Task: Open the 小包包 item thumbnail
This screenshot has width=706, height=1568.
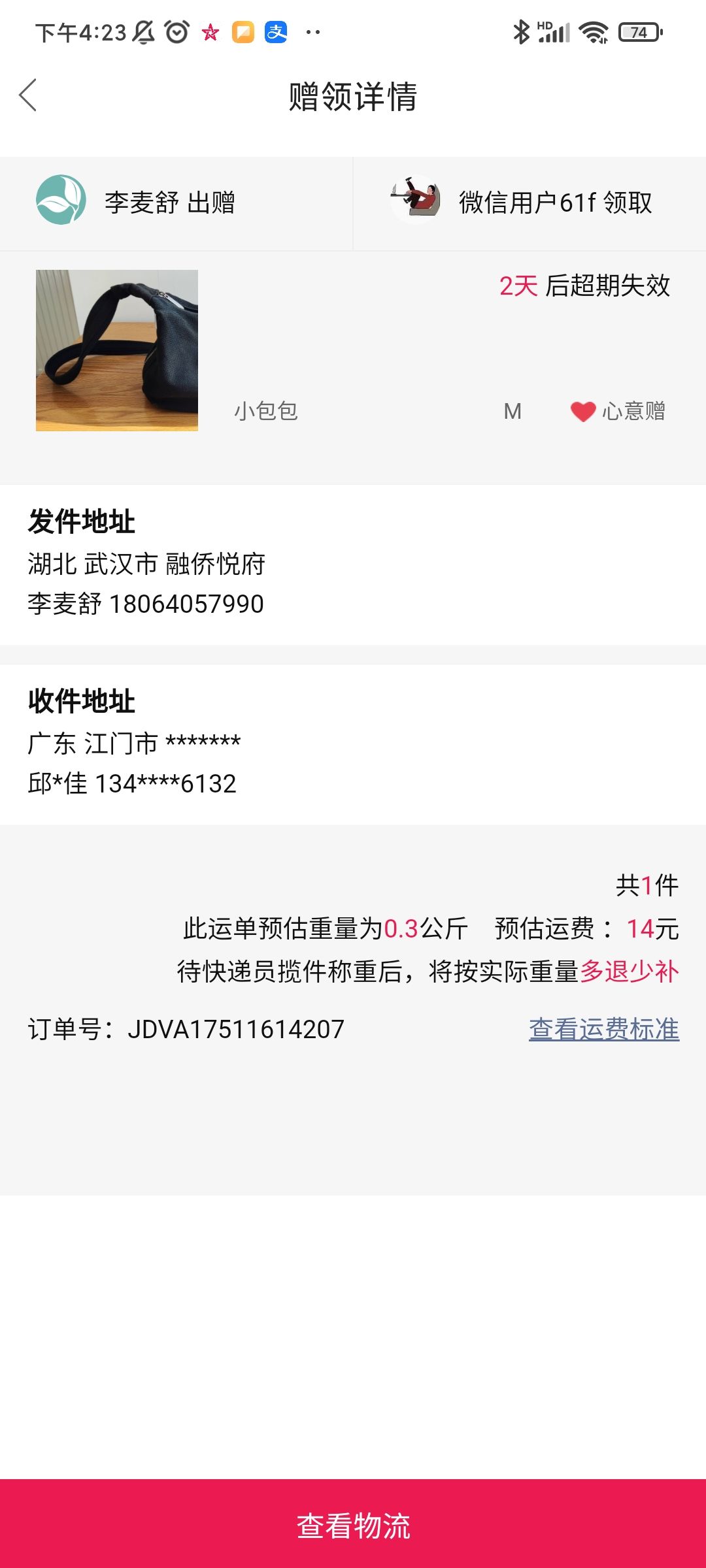Action: click(x=117, y=350)
